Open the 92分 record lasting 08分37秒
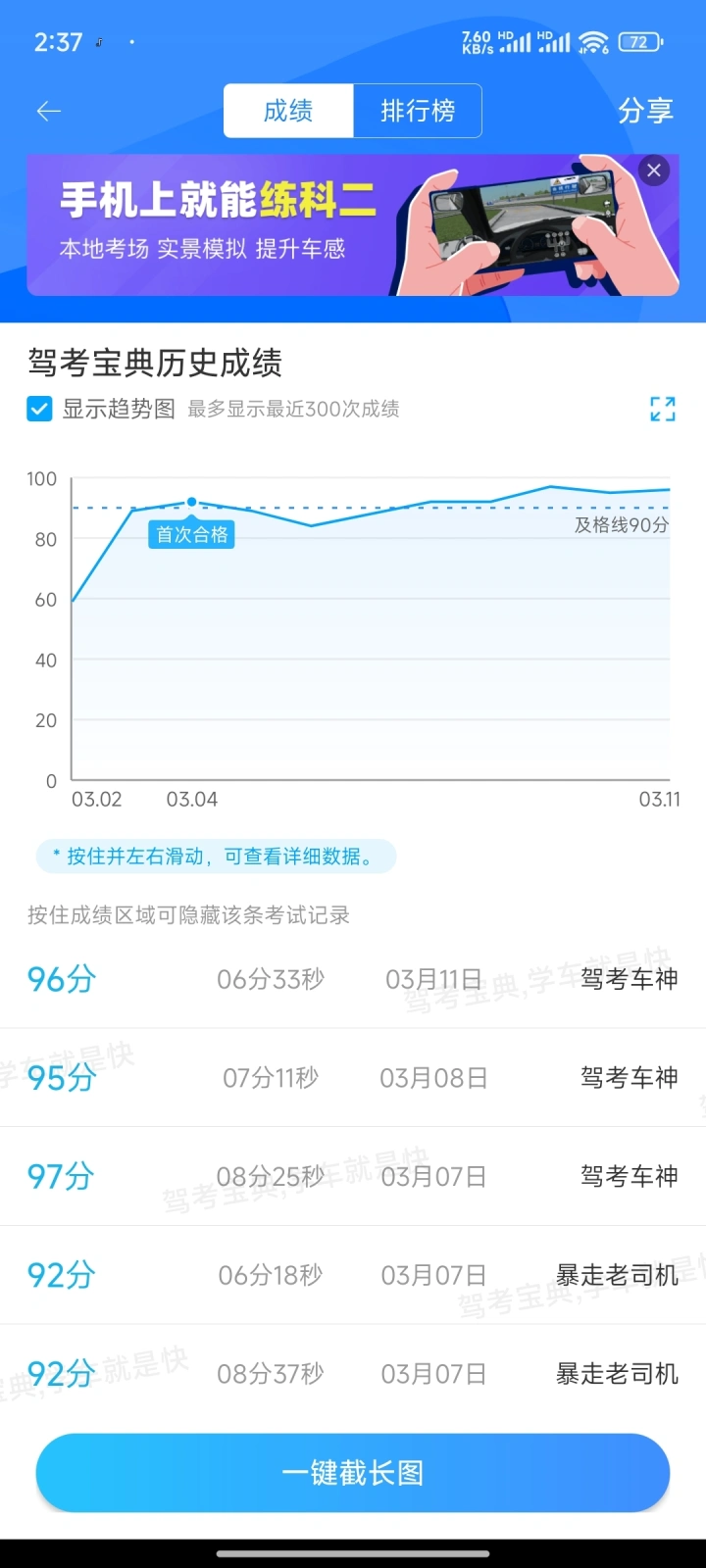 (x=353, y=1374)
